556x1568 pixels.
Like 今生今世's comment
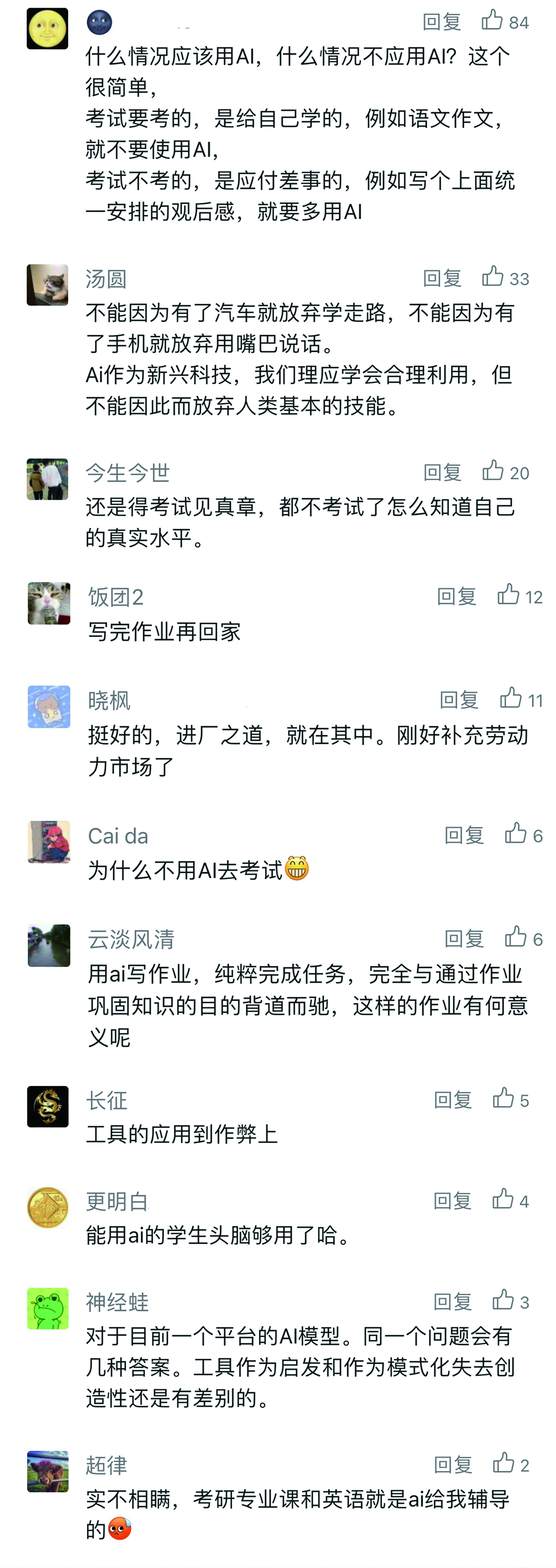(493, 471)
